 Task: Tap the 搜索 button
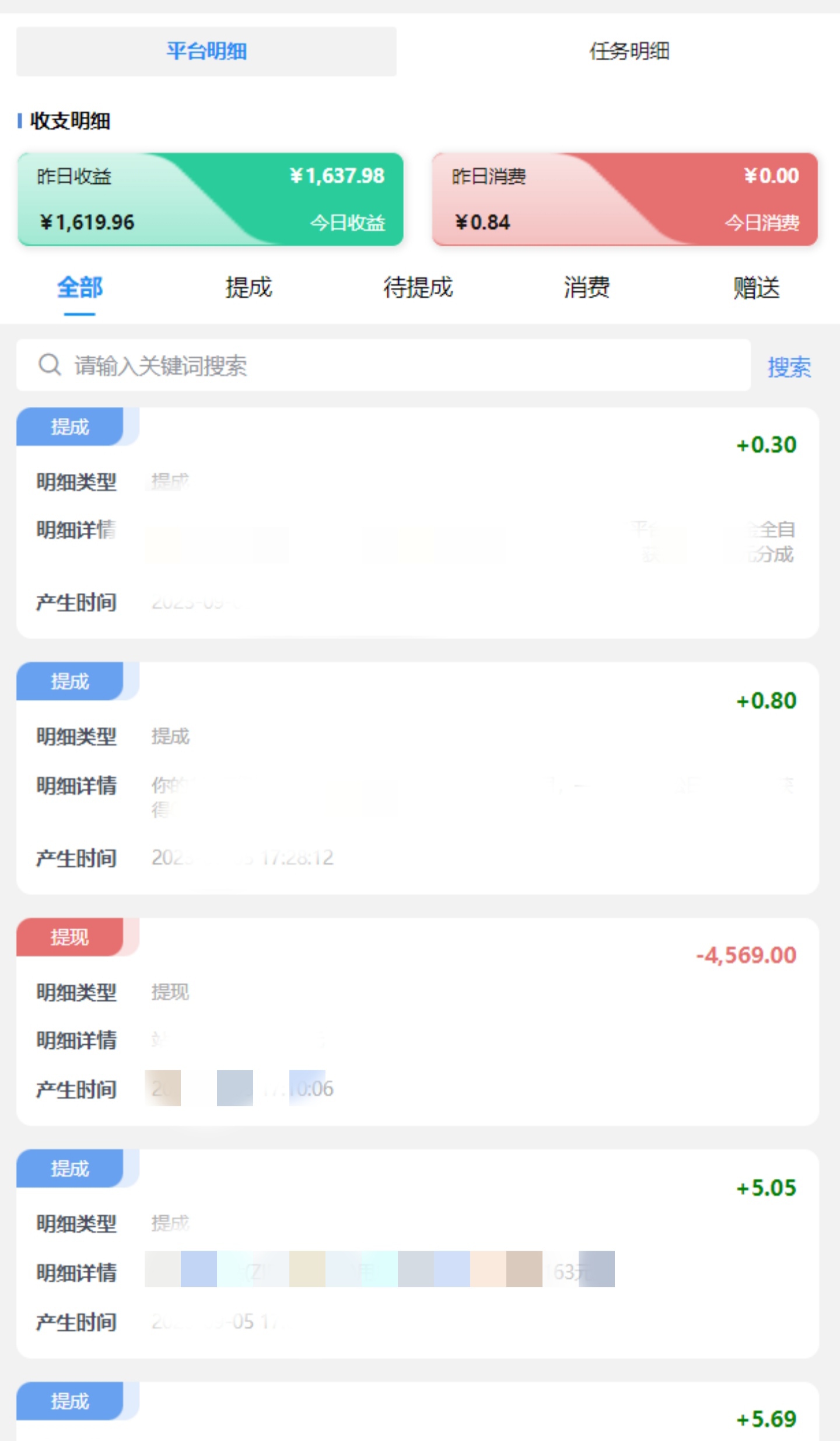(x=789, y=367)
